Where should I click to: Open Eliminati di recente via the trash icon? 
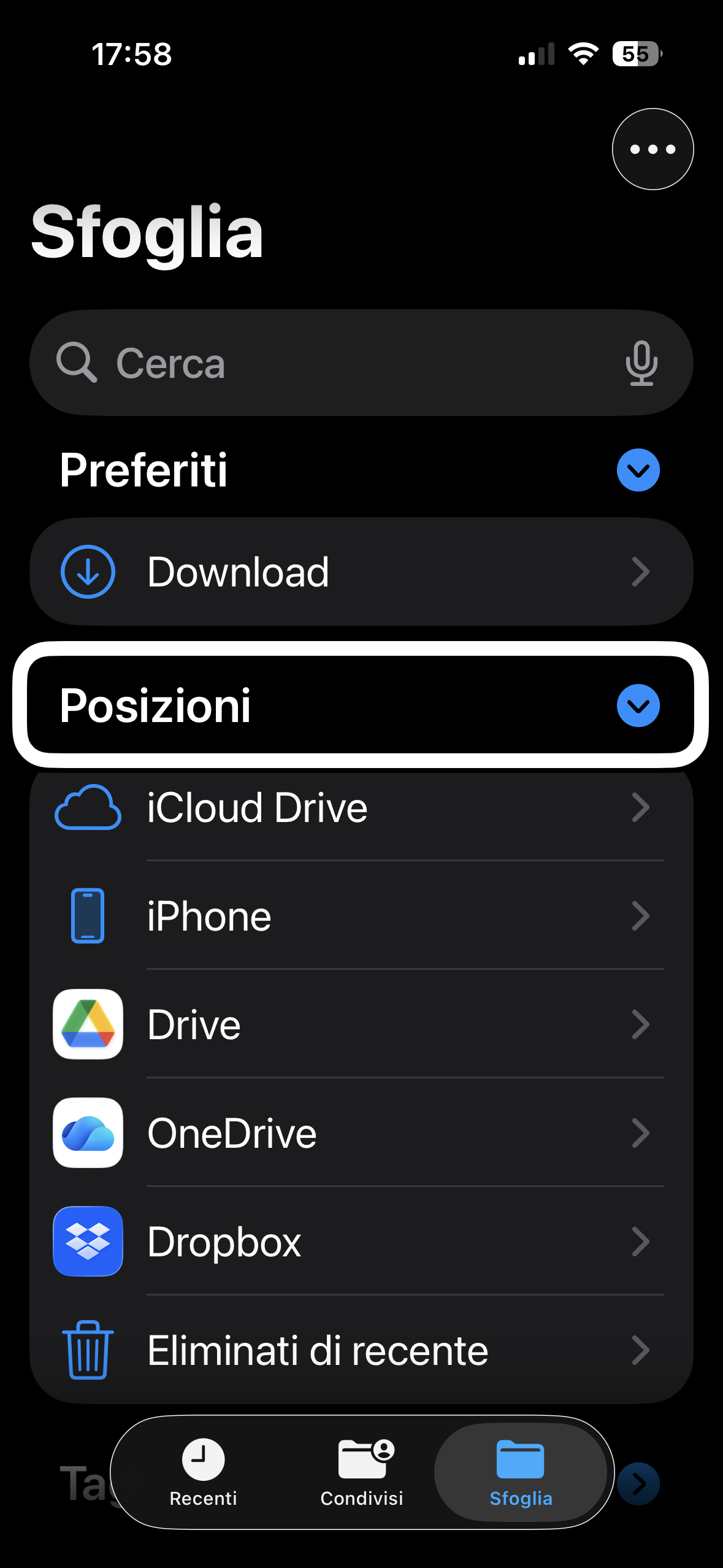88,1350
